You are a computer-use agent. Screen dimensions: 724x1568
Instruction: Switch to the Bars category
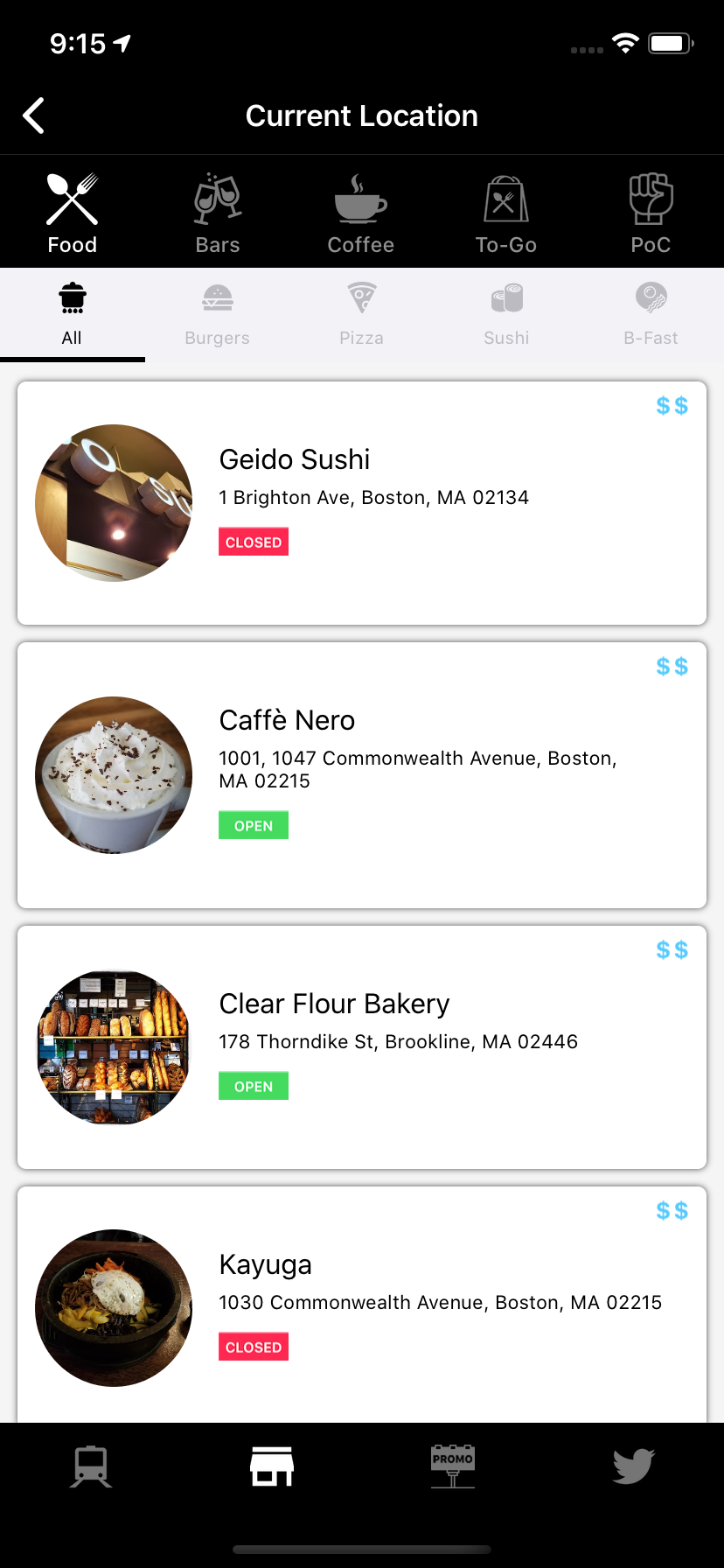pyautogui.click(x=218, y=213)
